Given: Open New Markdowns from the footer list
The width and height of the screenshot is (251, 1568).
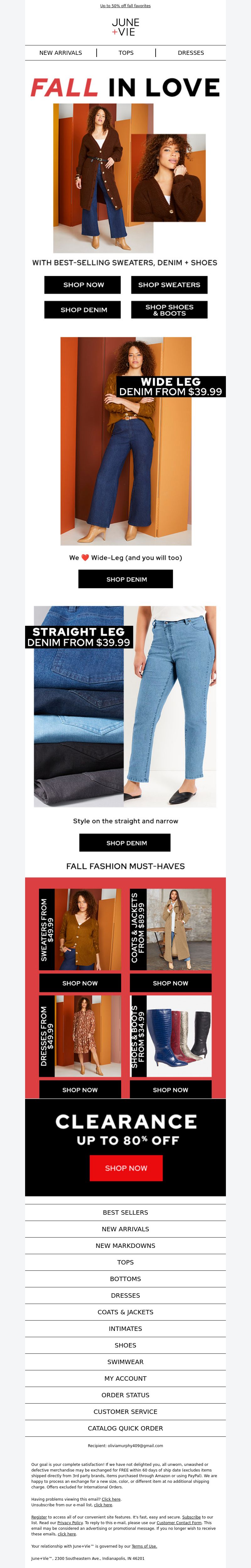Looking at the screenshot, I should (x=125, y=1245).
